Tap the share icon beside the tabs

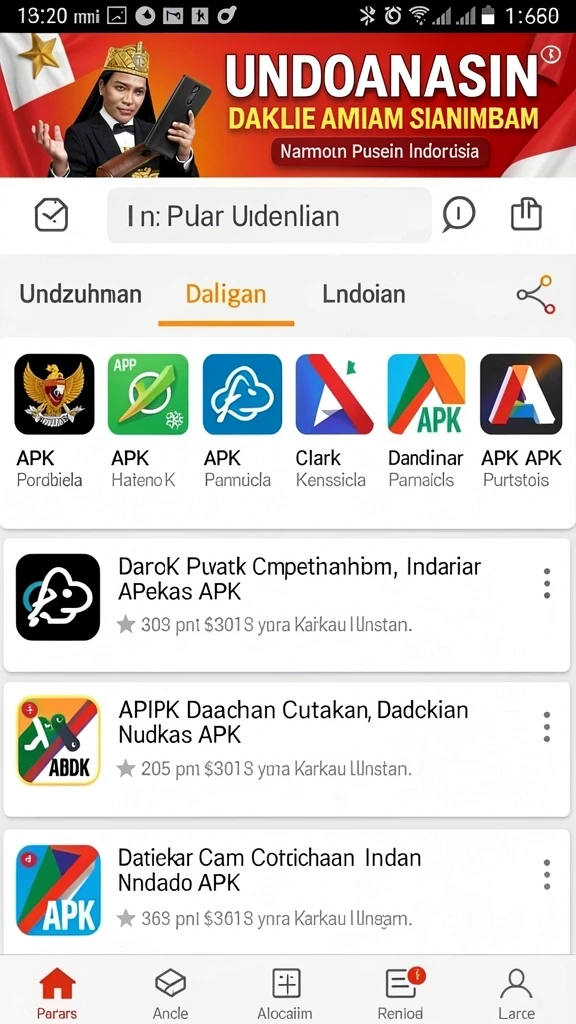[536, 295]
